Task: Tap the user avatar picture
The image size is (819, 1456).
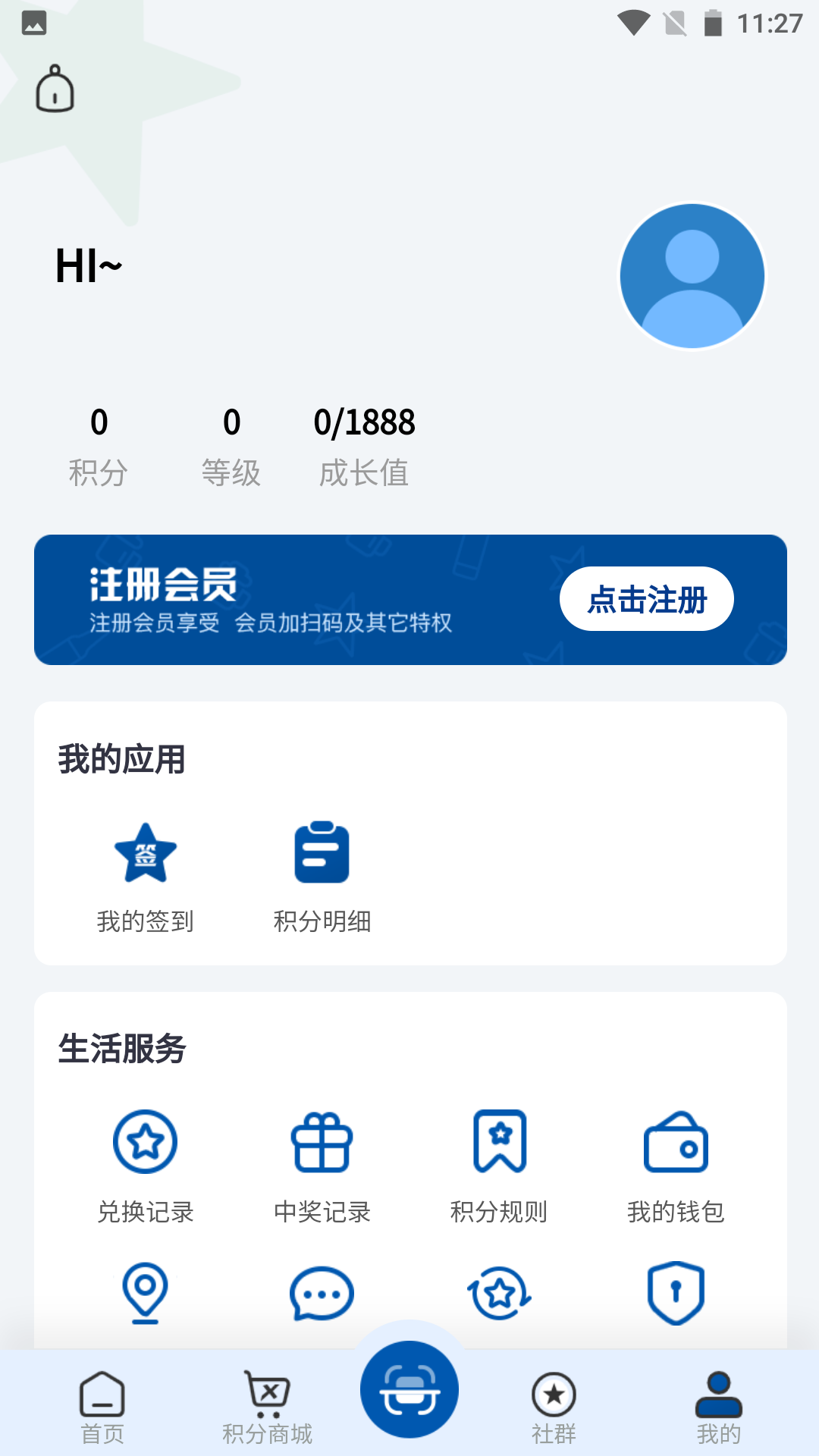Action: (x=692, y=276)
